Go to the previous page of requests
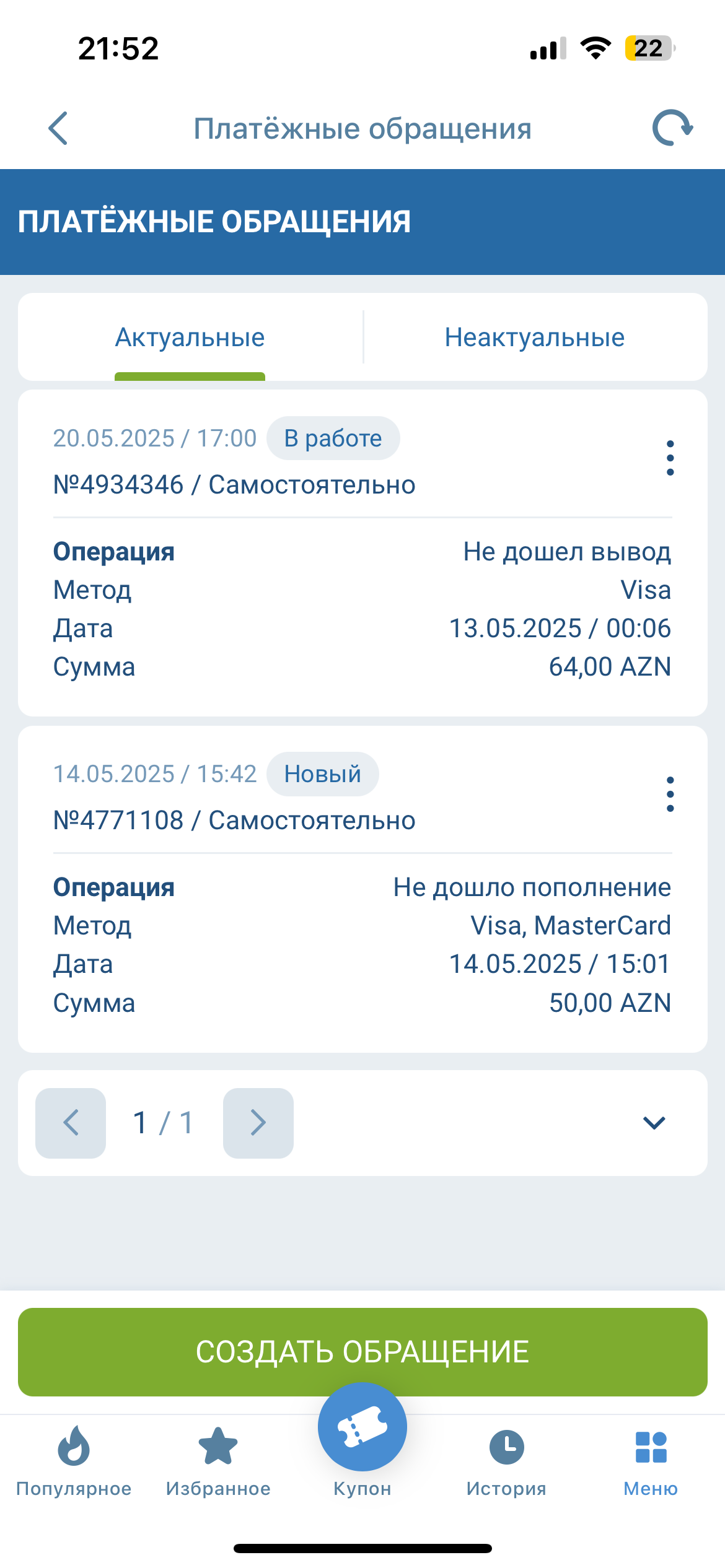Viewport: 725px width, 1568px height. (x=71, y=1123)
